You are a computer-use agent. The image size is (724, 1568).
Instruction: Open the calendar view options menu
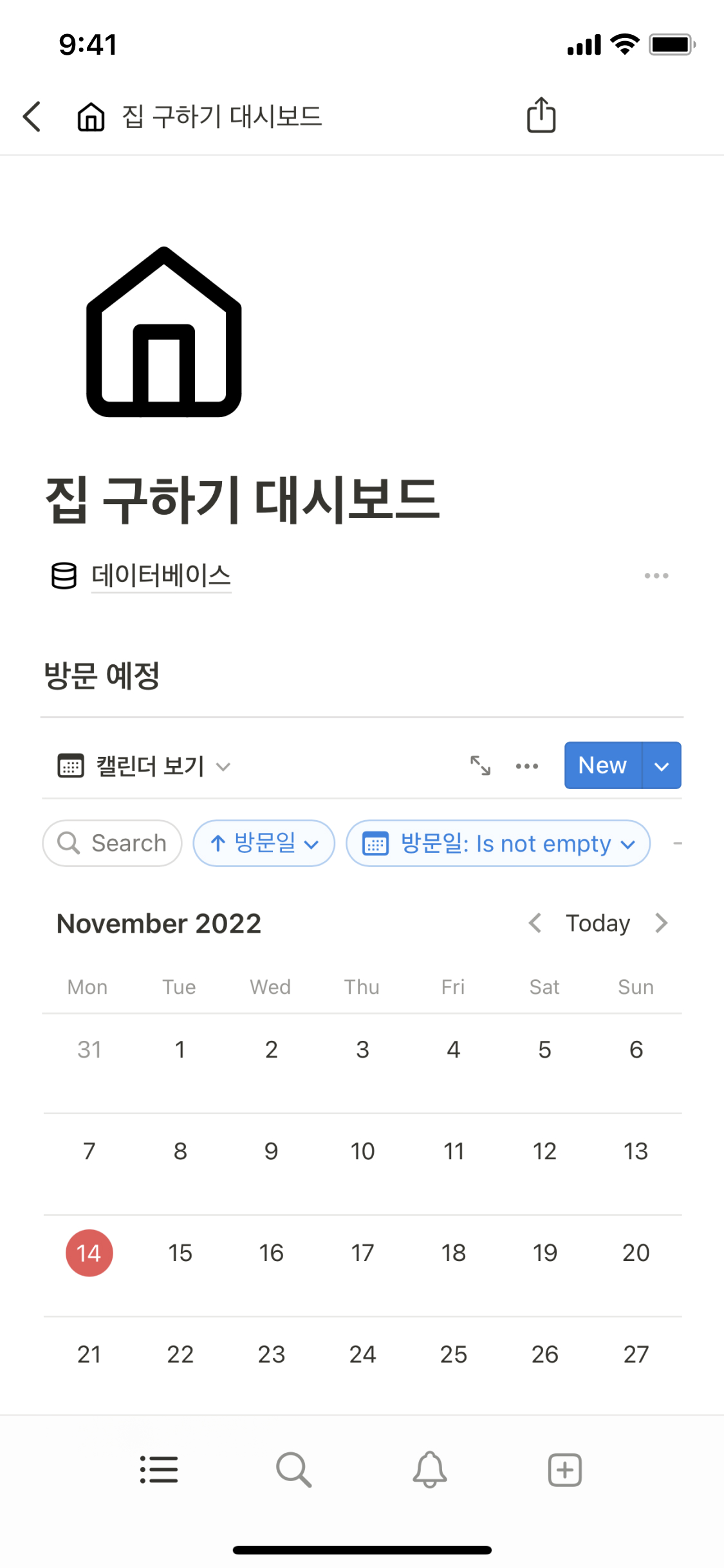coord(526,766)
